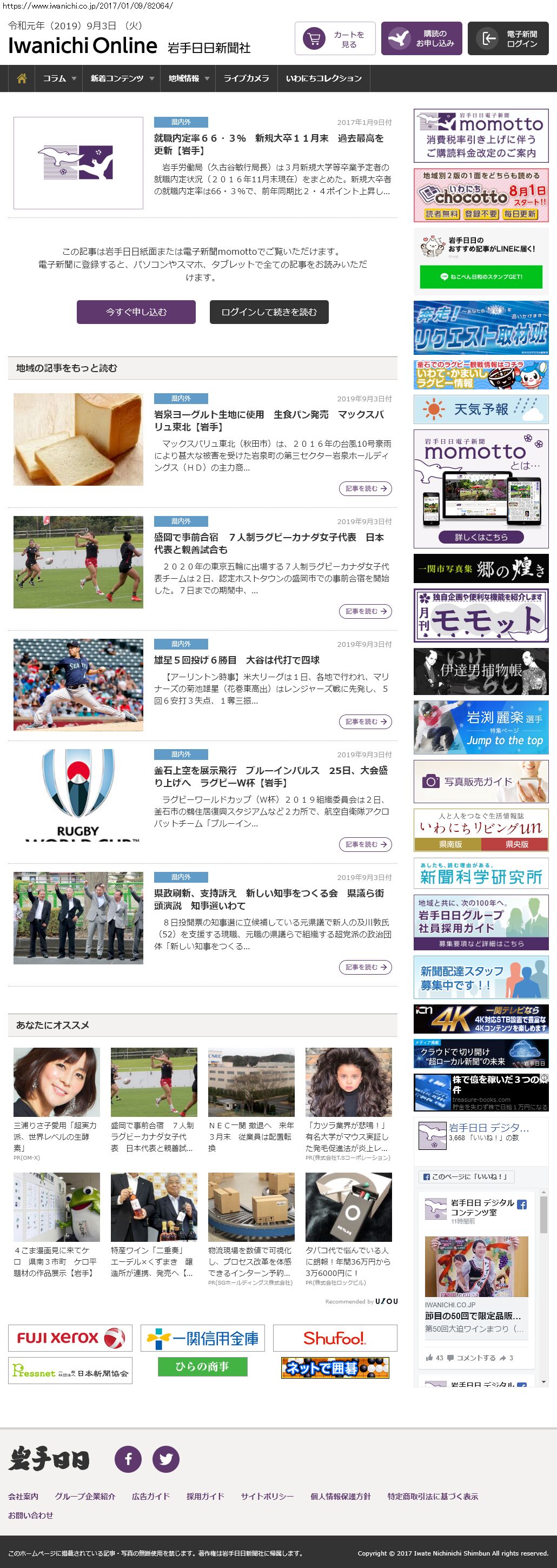This screenshot has height=1568, width=557.
Task: Expand the コラム menu
Action: click(x=59, y=78)
